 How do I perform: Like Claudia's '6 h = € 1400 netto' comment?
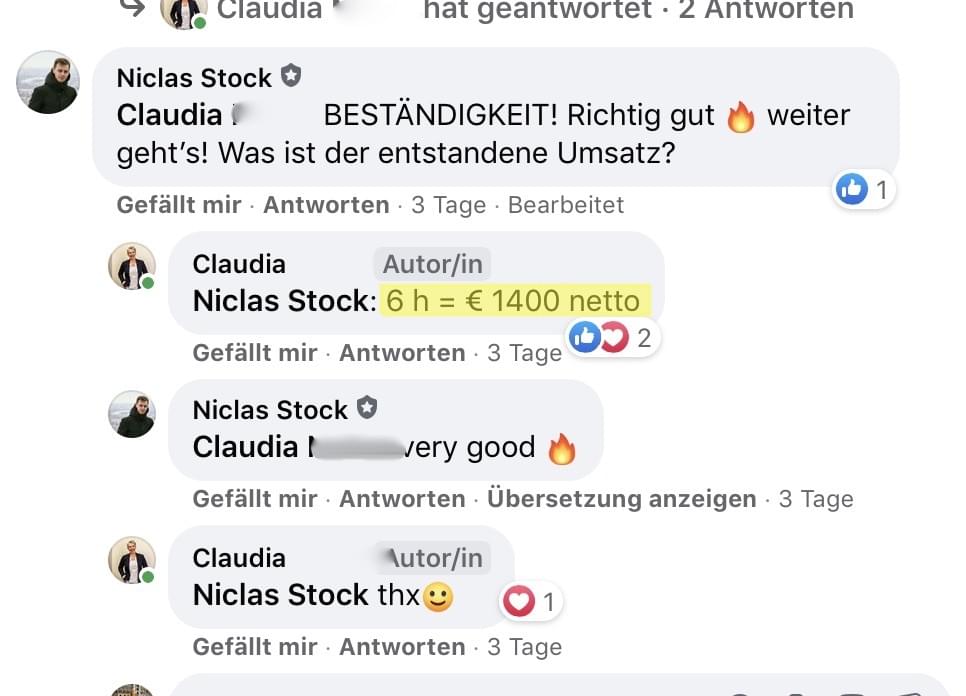(254, 353)
